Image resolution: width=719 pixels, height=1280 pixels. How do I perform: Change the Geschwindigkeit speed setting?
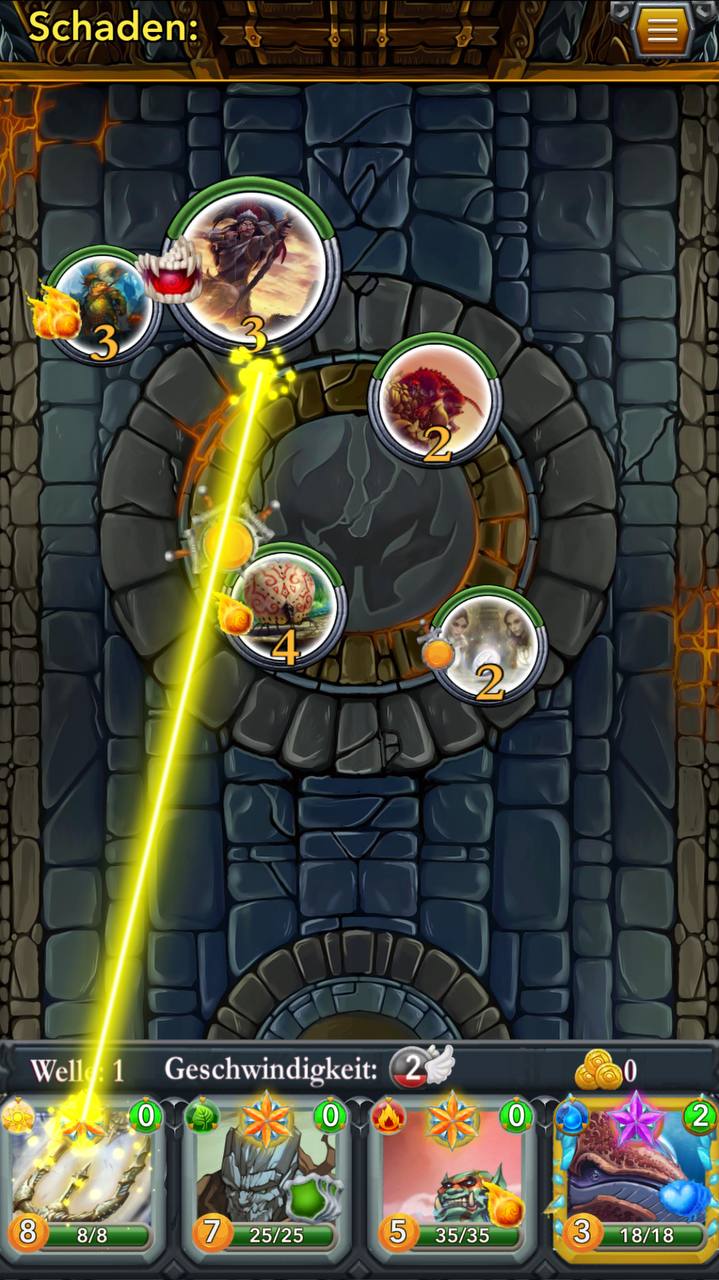[x=421, y=1067]
